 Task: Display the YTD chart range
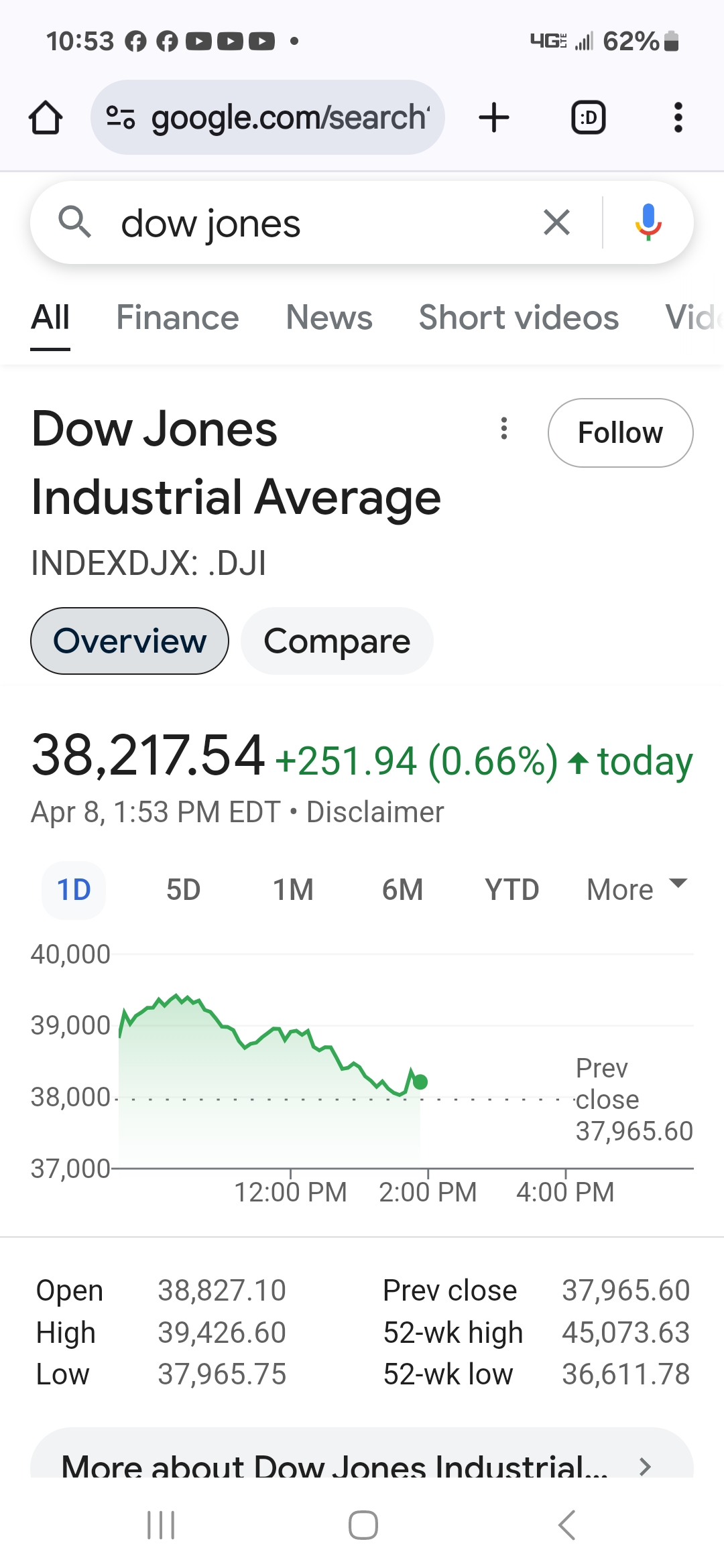pos(512,891)
